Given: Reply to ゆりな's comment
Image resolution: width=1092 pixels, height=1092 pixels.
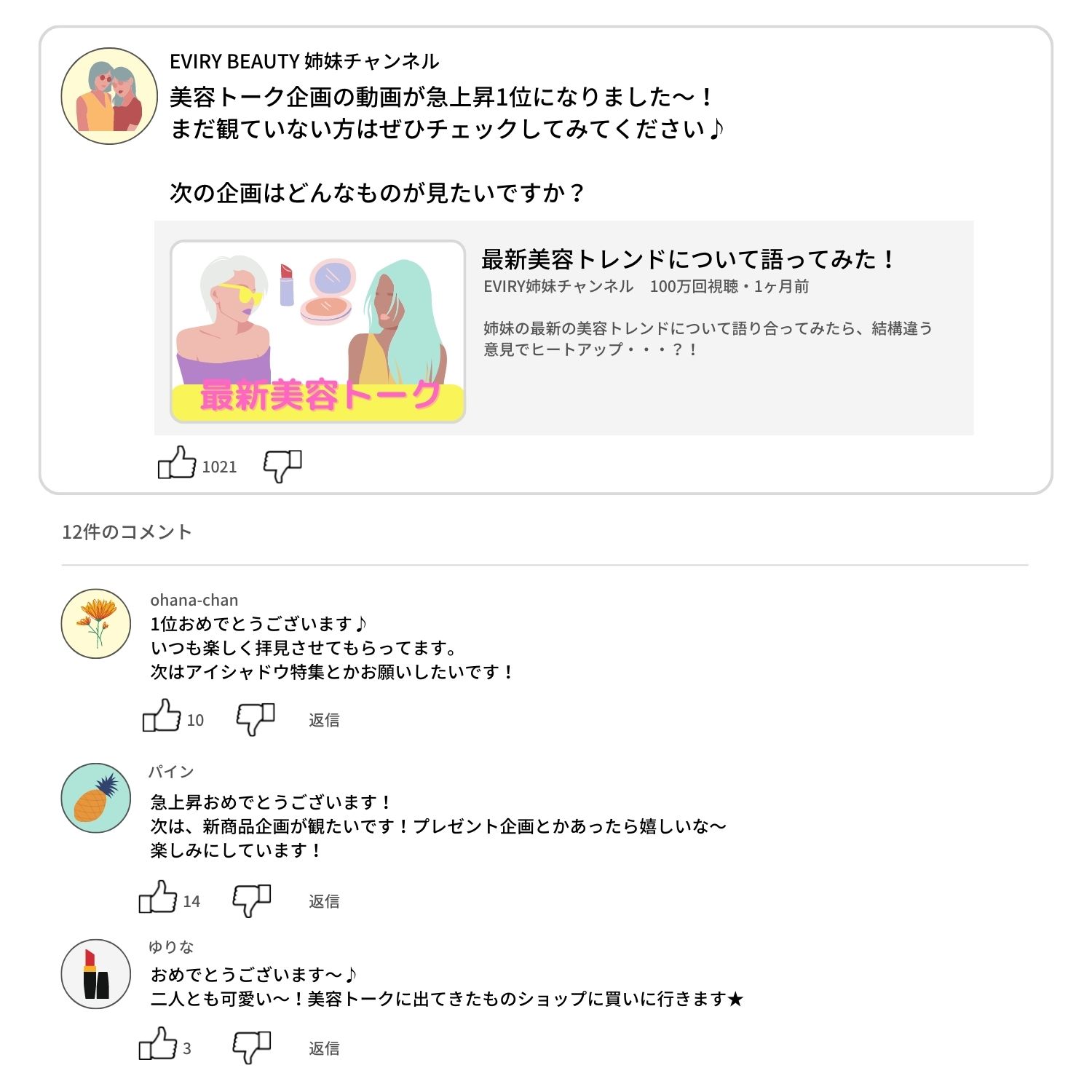Looking at the screenshot, I should coord(324,1048).
